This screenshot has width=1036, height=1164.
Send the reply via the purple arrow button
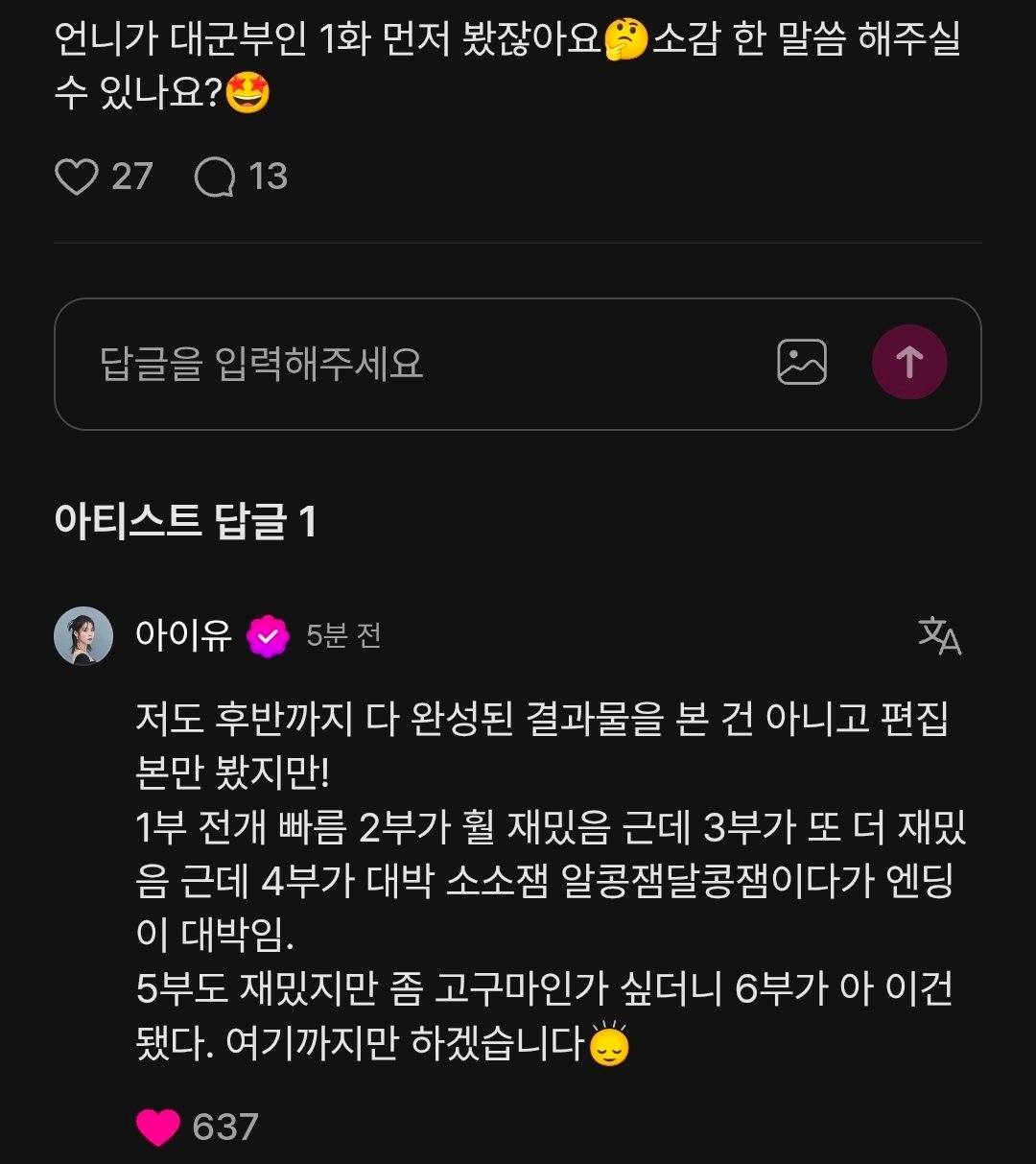(907, 361)
